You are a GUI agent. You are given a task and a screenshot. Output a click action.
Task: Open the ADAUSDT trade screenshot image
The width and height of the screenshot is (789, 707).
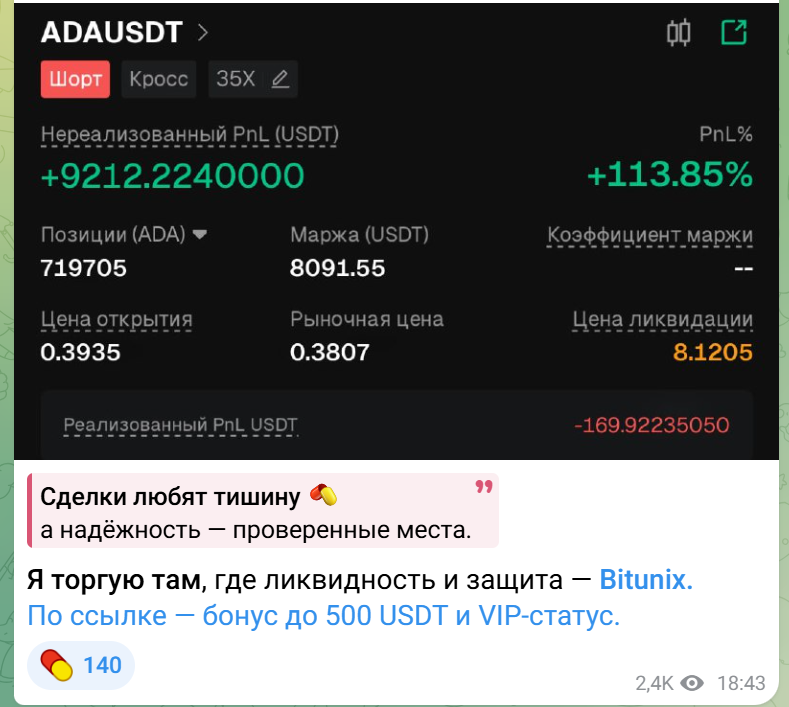[396, 230]
